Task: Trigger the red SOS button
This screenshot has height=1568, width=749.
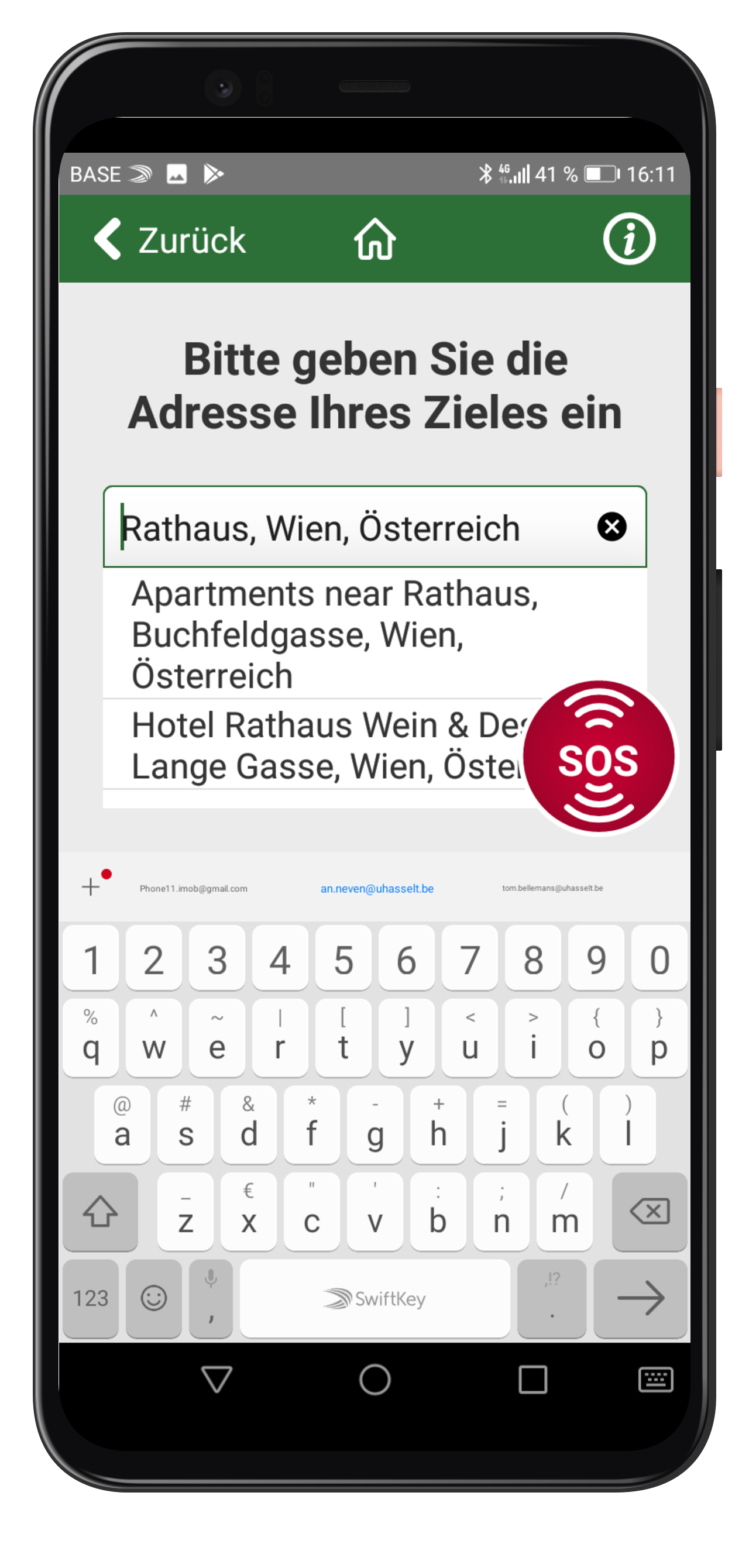Action: (598, 757)
